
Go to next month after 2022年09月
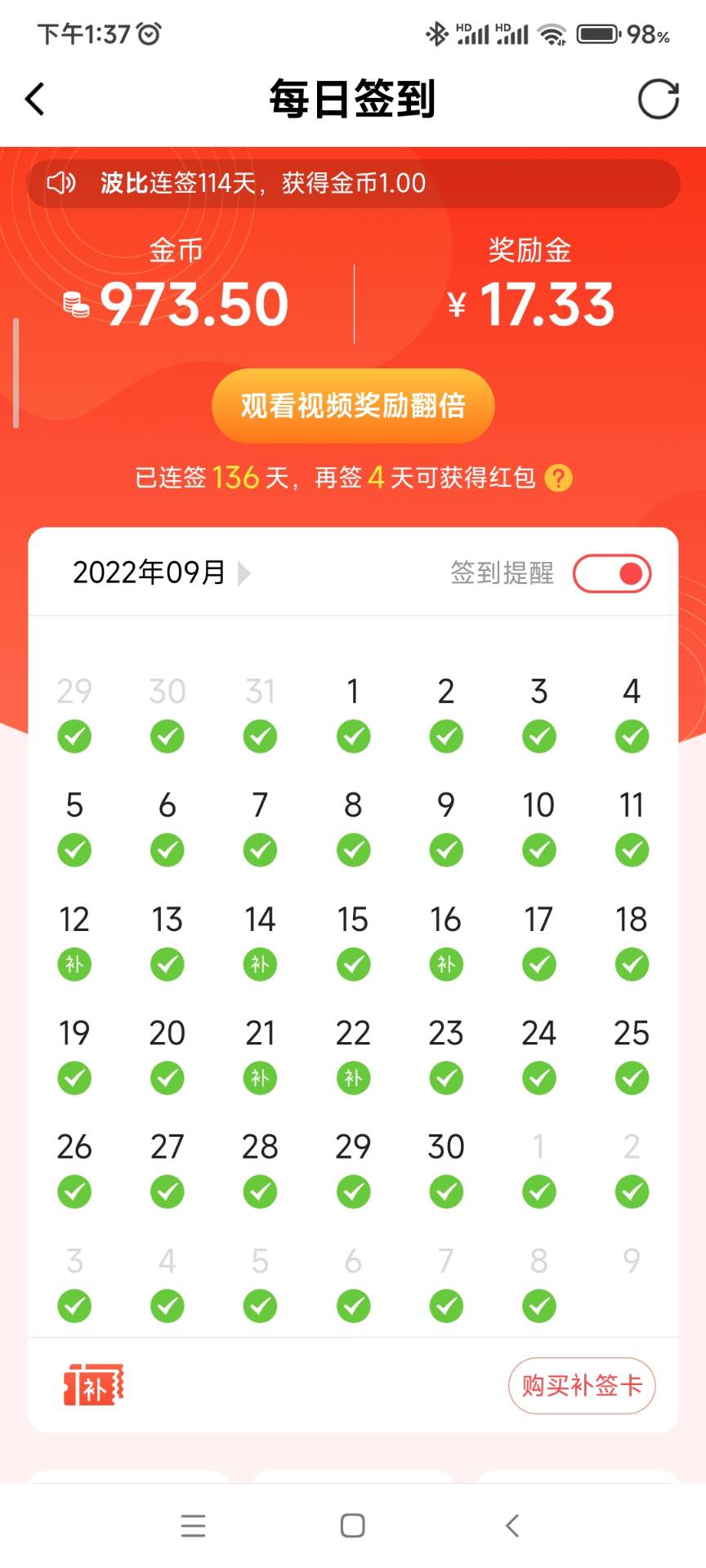[244, 573]
